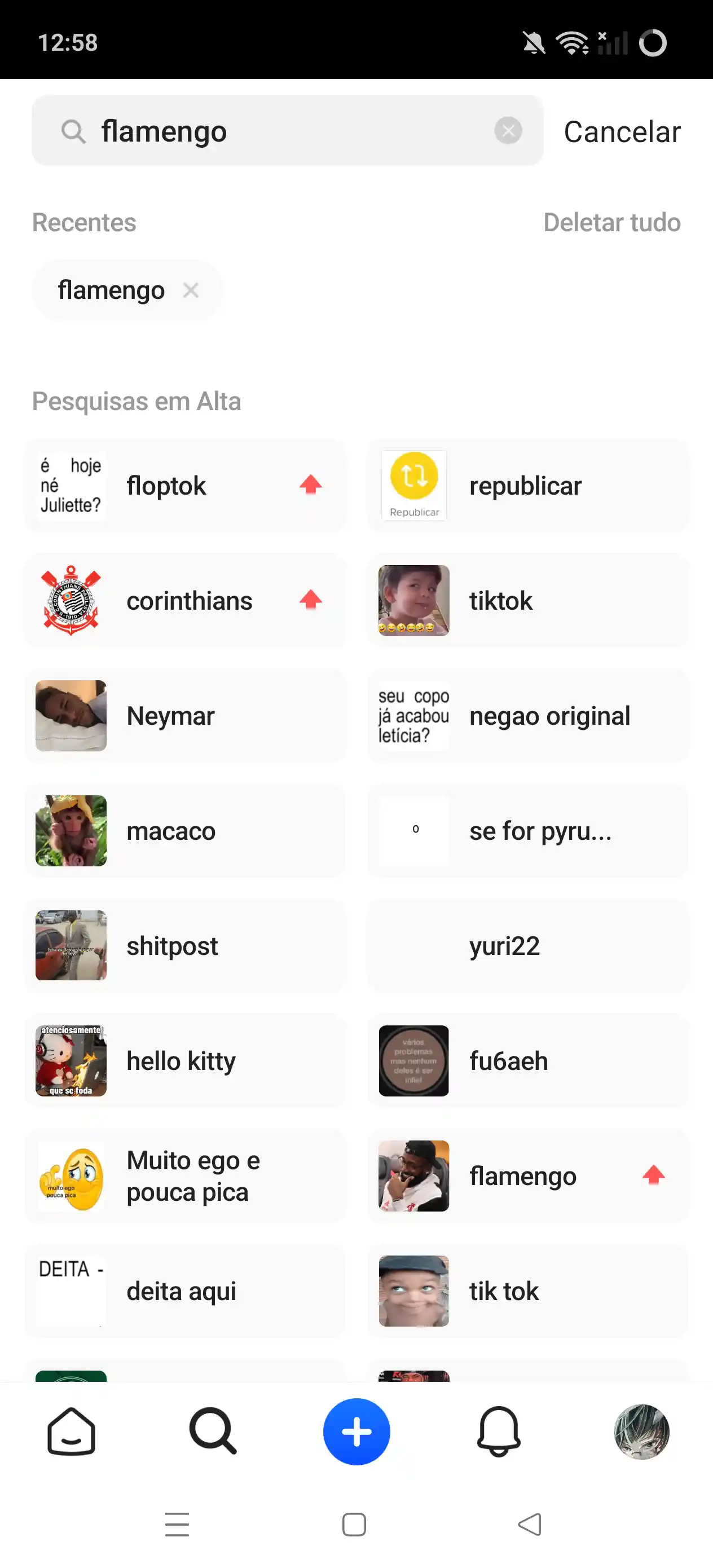
Task: Open the corinthians trending search
Action: 185,601
